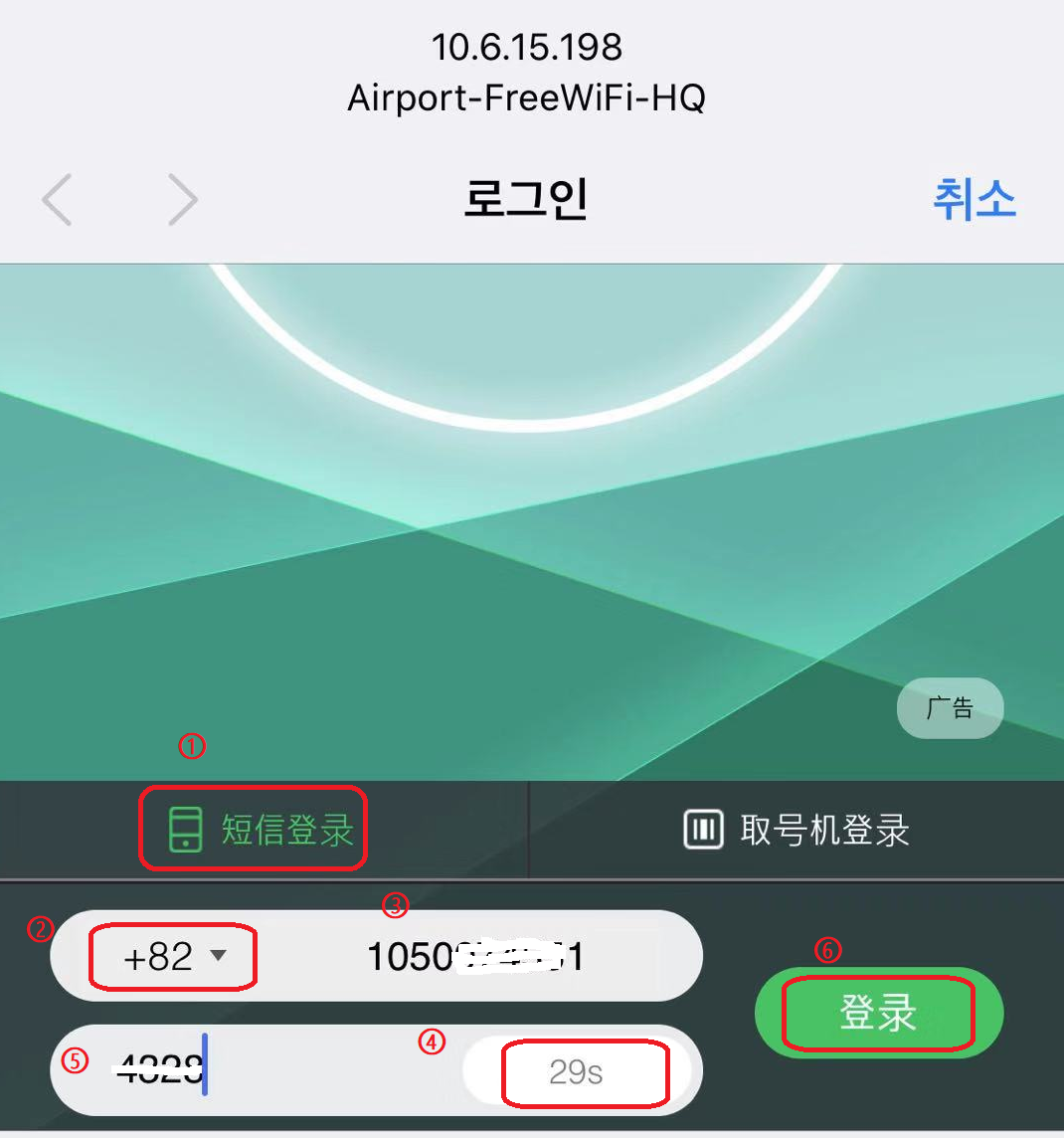Tap the 广告 ad label
Image resolution: width=1064 pixels, height=1138 pixels.
950,708
